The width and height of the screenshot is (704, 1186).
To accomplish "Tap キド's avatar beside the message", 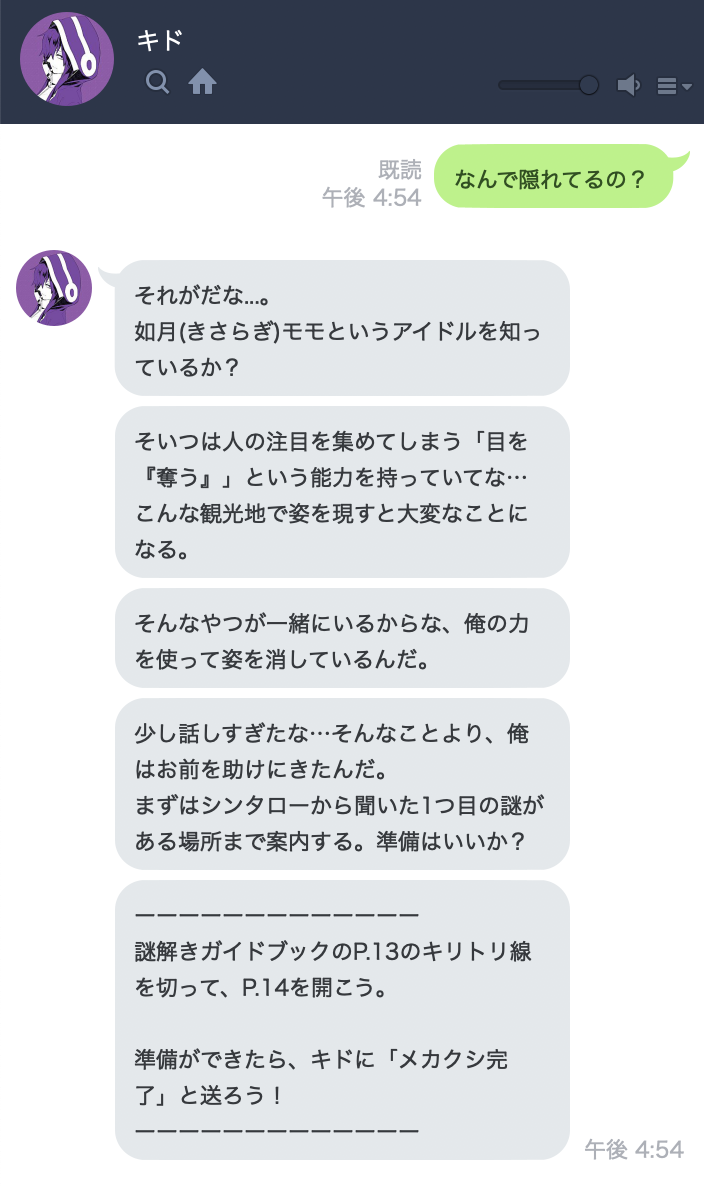I will (54, 288).
